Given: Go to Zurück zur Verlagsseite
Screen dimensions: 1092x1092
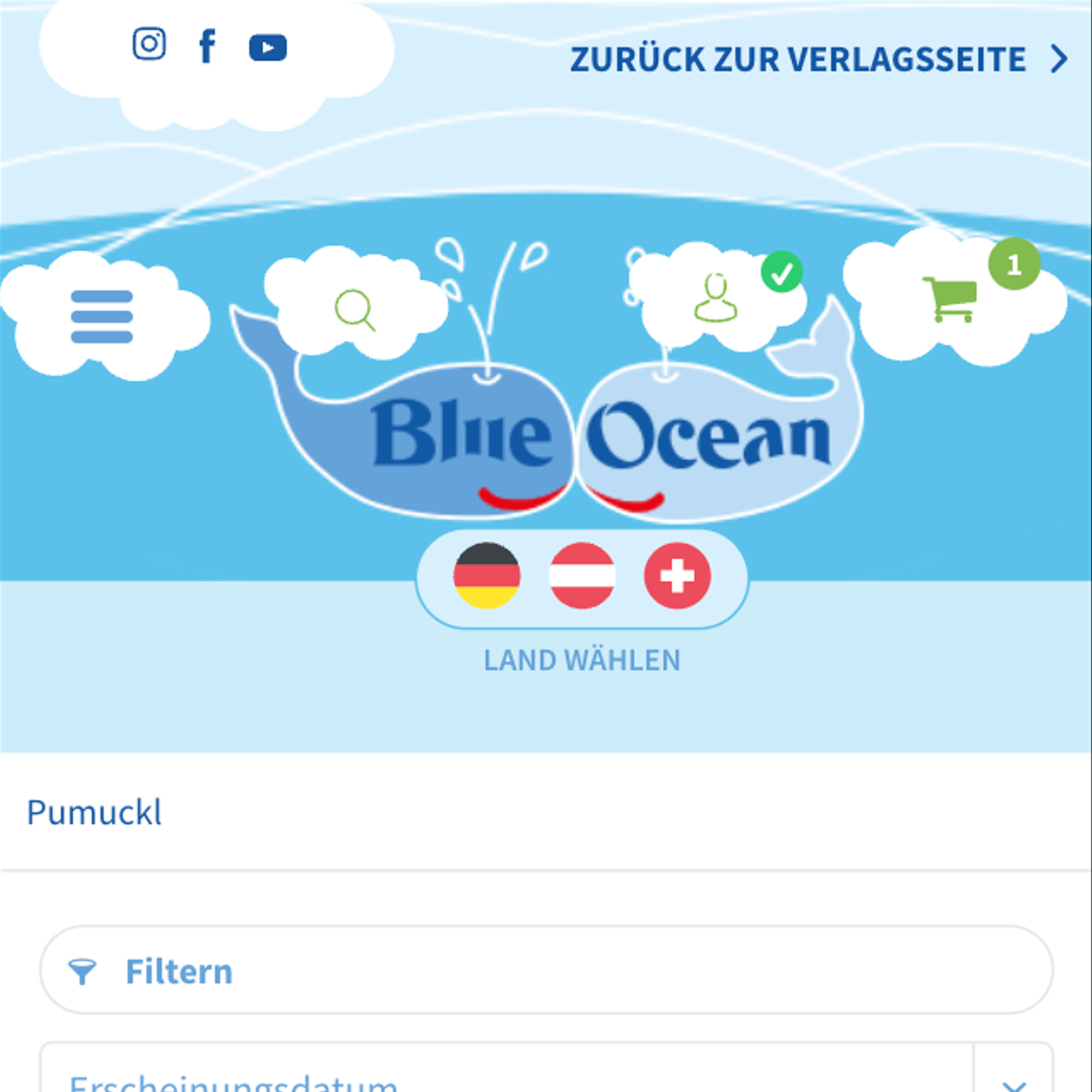Looking at the screenshot, I should [x=818, y=59].
